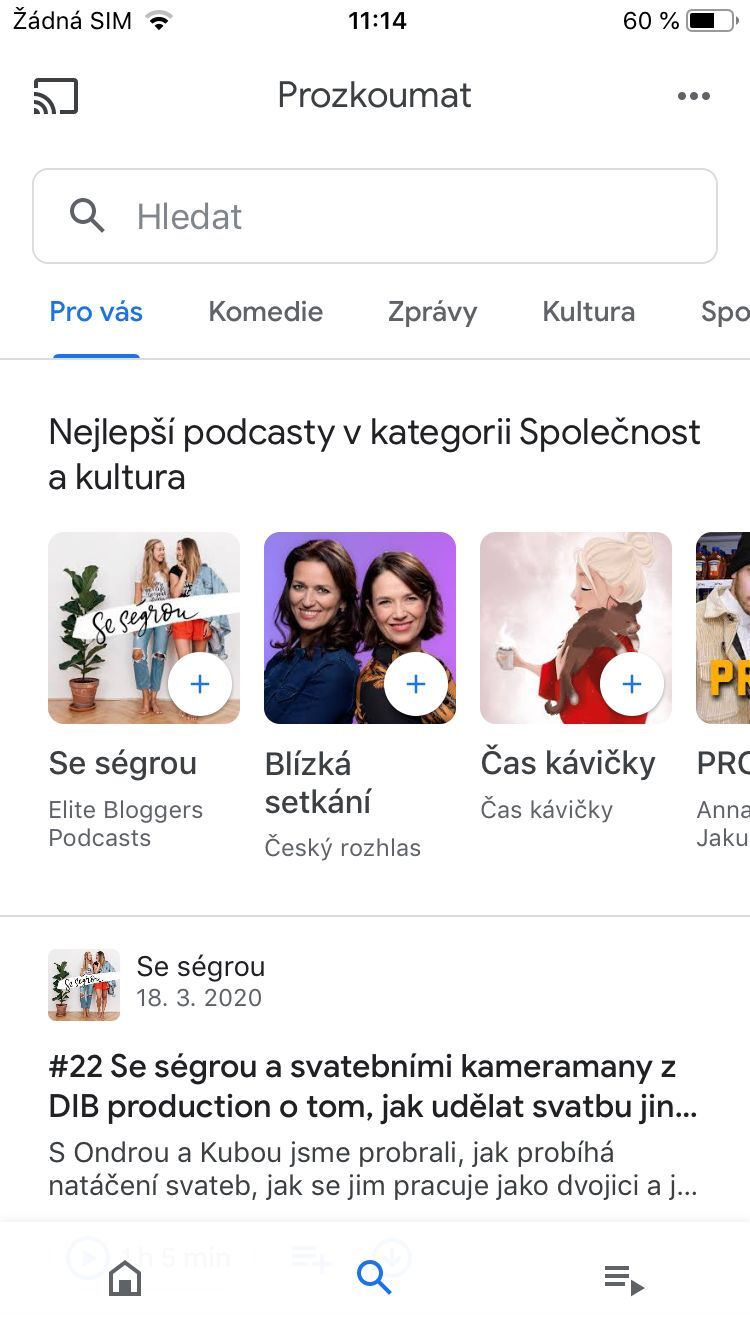The image size is (750, 1334).
Task: Open the queue via the playlist icon
Action: [x=623, y=1278]
